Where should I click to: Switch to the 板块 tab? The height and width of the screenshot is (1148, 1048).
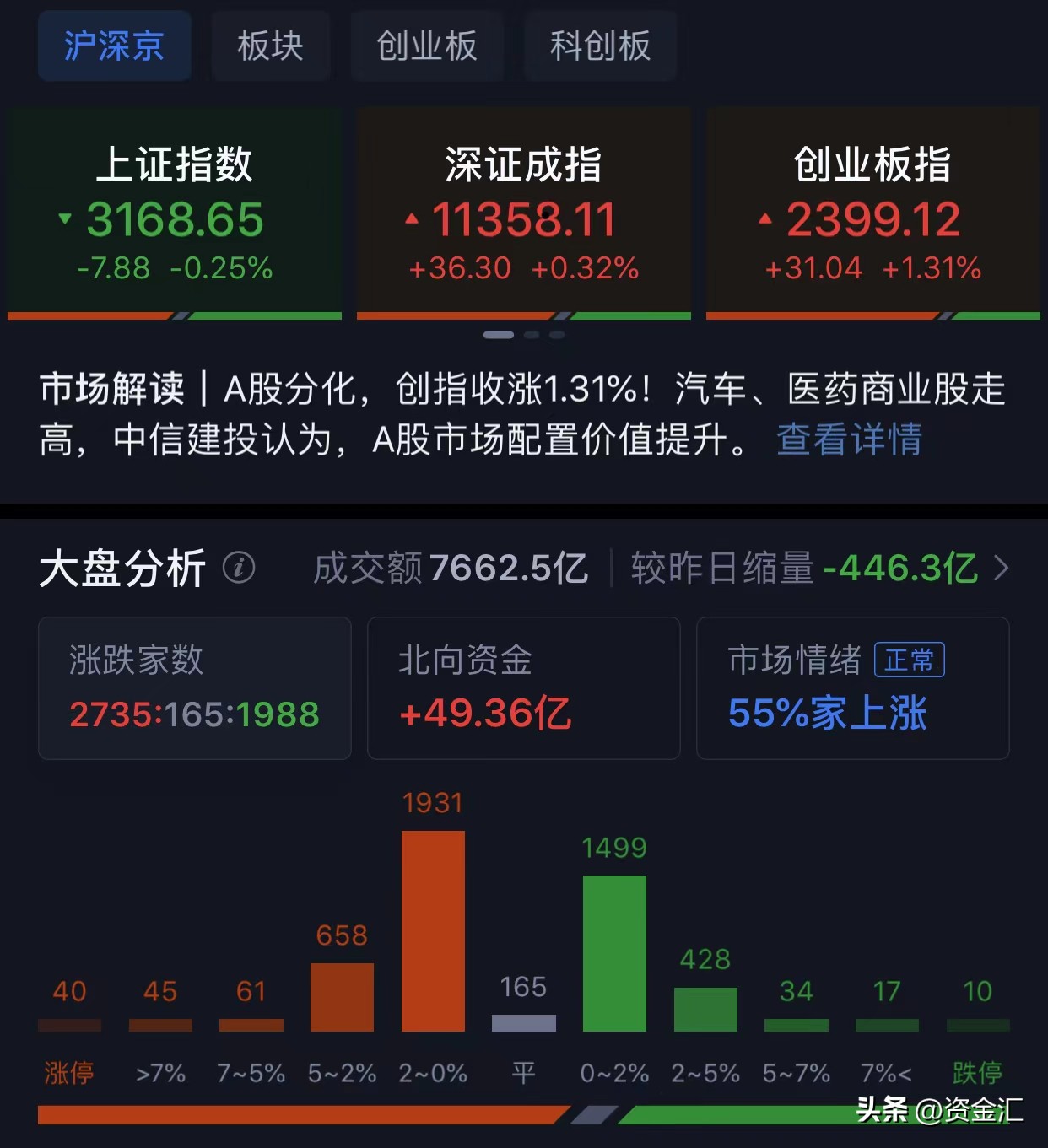(271, 46)
